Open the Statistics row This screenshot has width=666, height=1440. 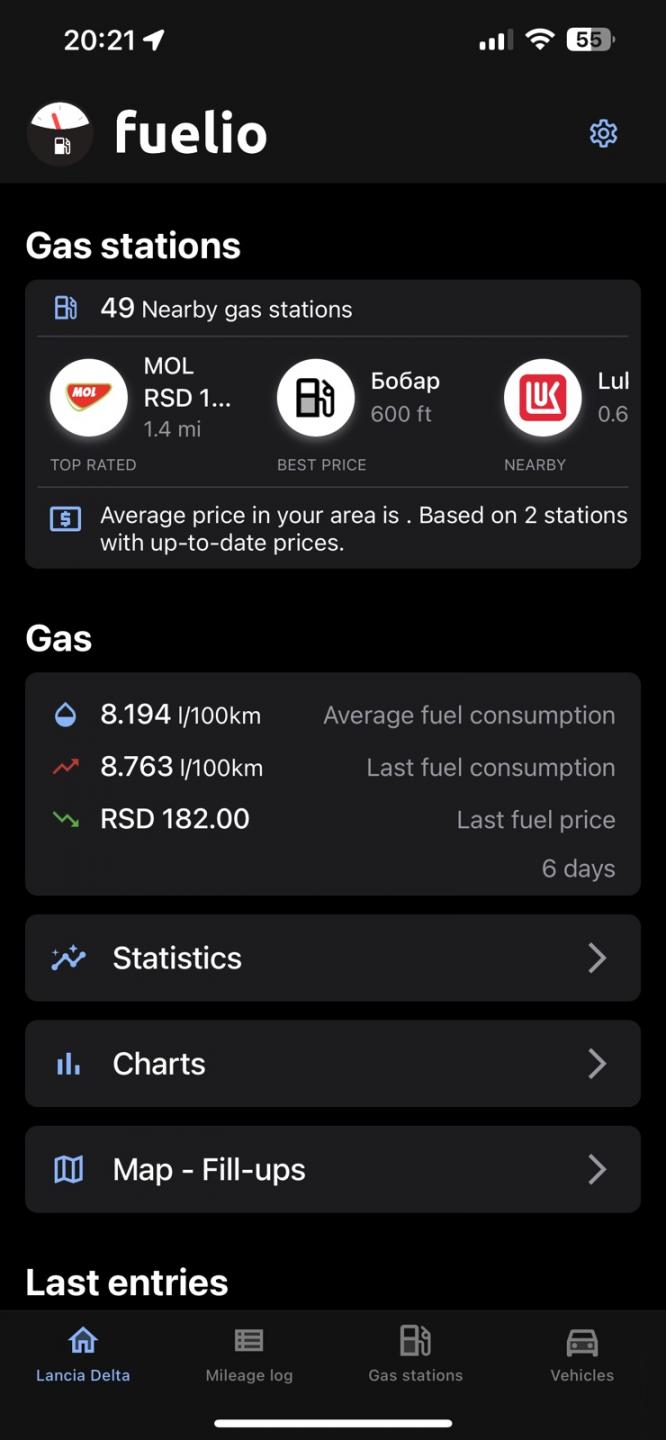pos(332,958)
